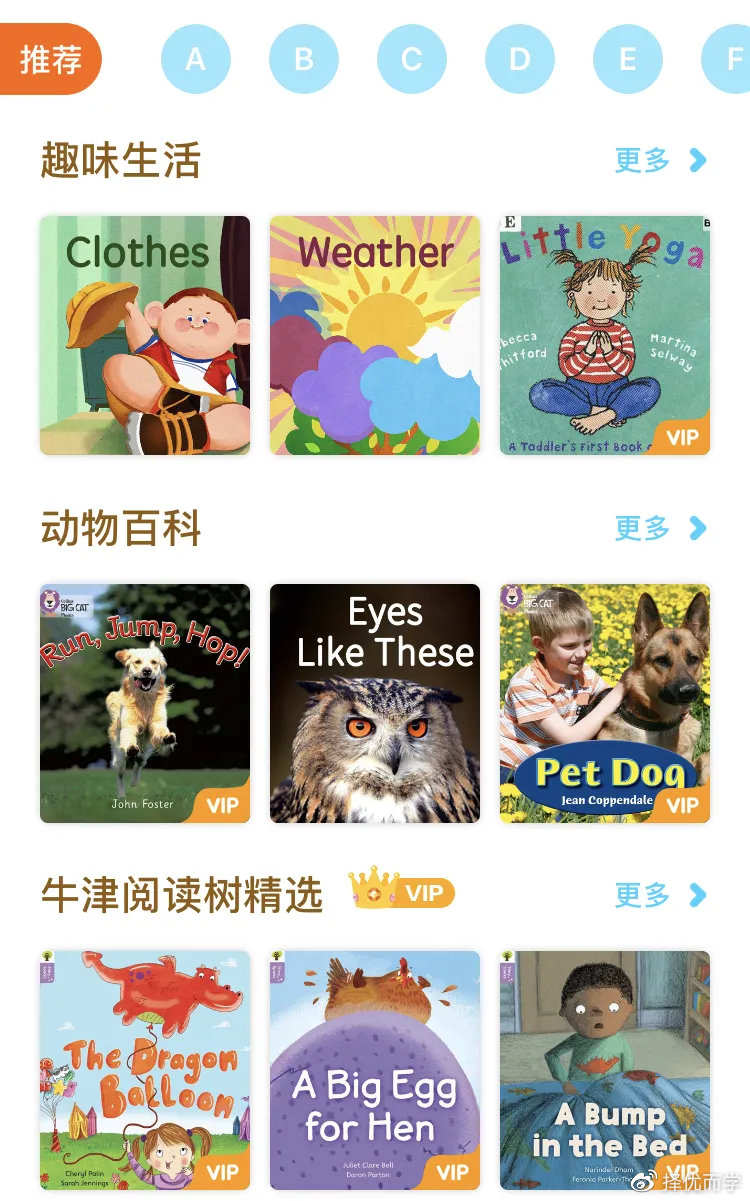
Task: Open Eyes Like These book
Action: tap(375, 704)
